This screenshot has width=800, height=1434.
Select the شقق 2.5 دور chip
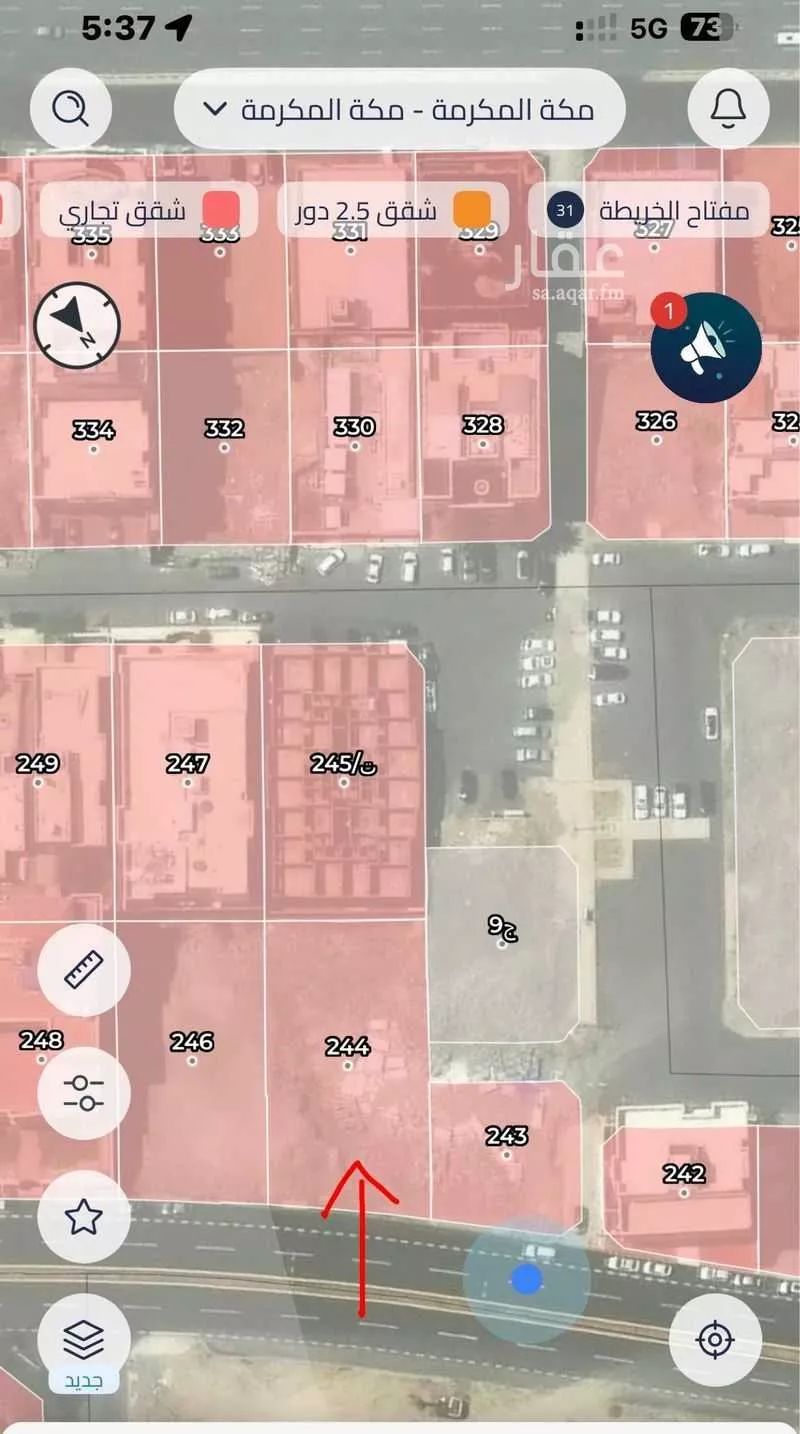click(392, 211)
